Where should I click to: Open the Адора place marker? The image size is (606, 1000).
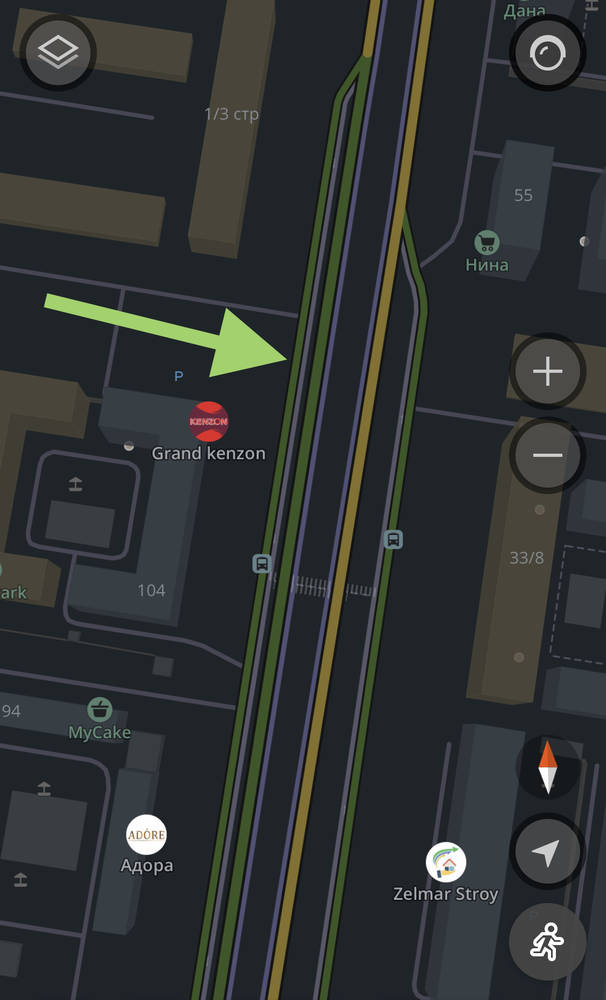pos(146,835)
